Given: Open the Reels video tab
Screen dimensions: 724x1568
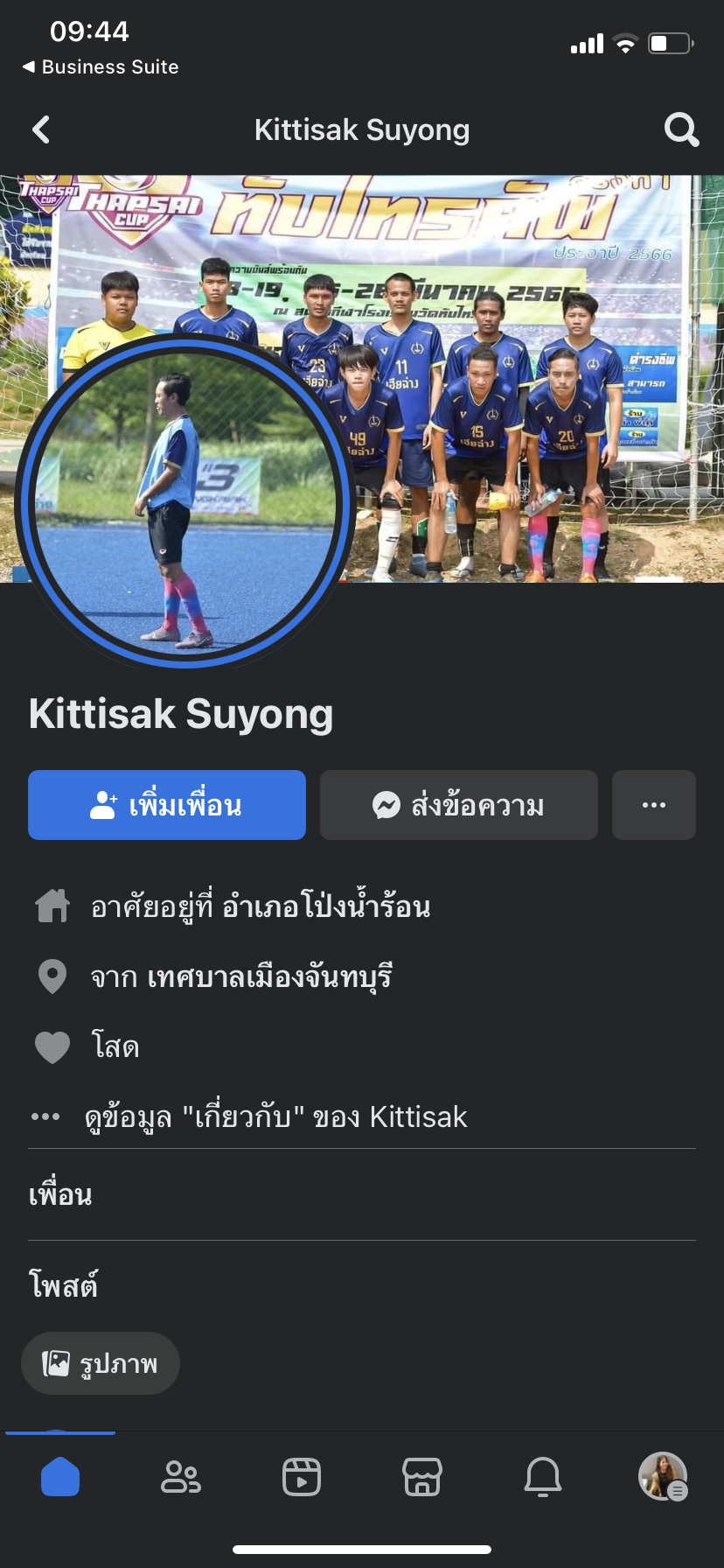Looking at the screenshot, I should [302, 1477].
